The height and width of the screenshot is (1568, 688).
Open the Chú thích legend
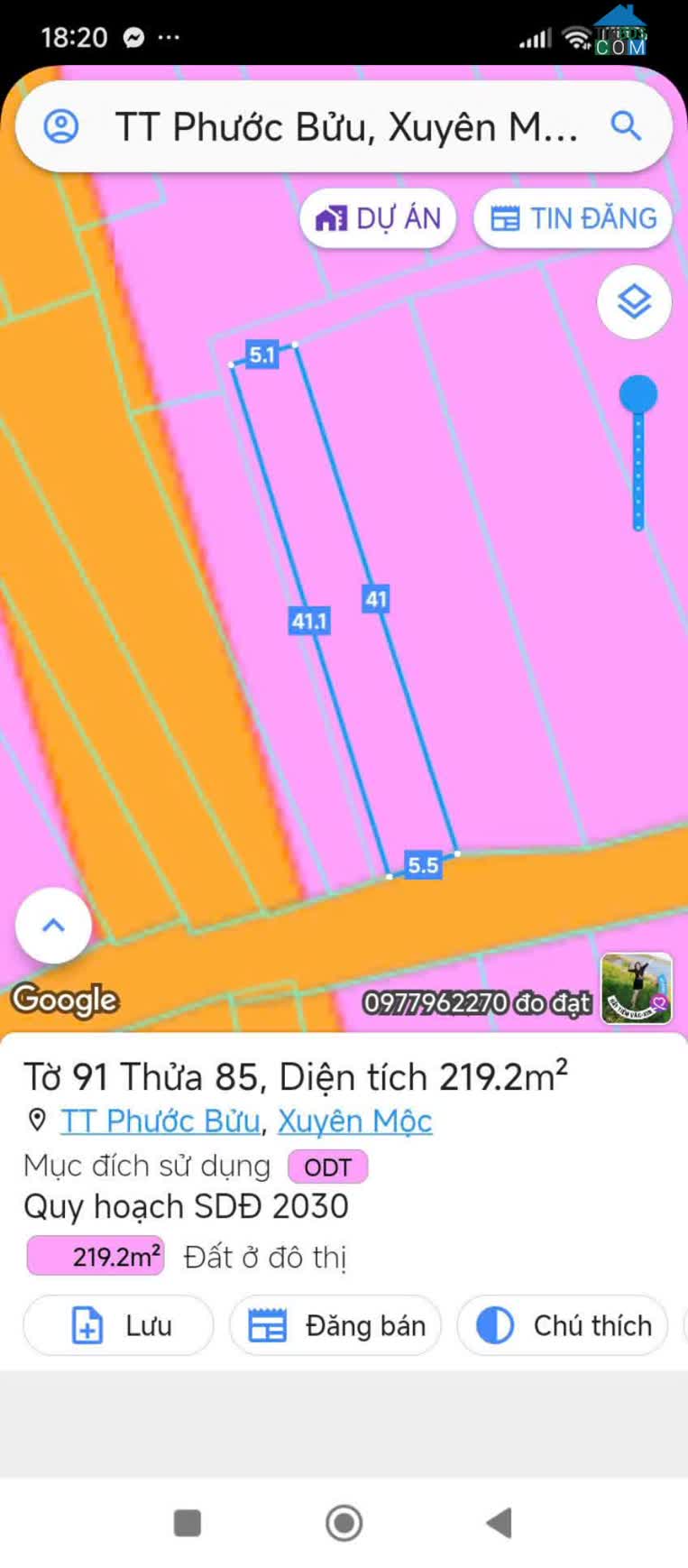[x=563, y=1325]
